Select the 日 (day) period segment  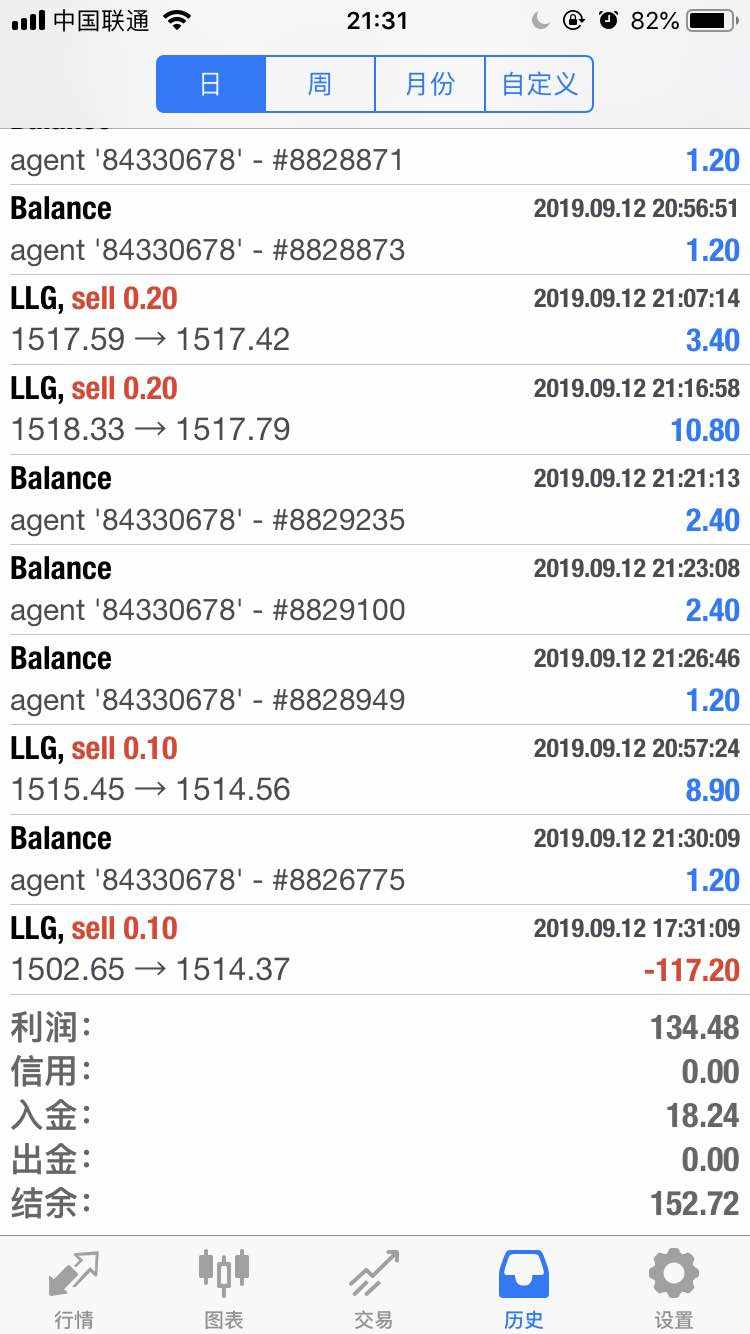211,84
